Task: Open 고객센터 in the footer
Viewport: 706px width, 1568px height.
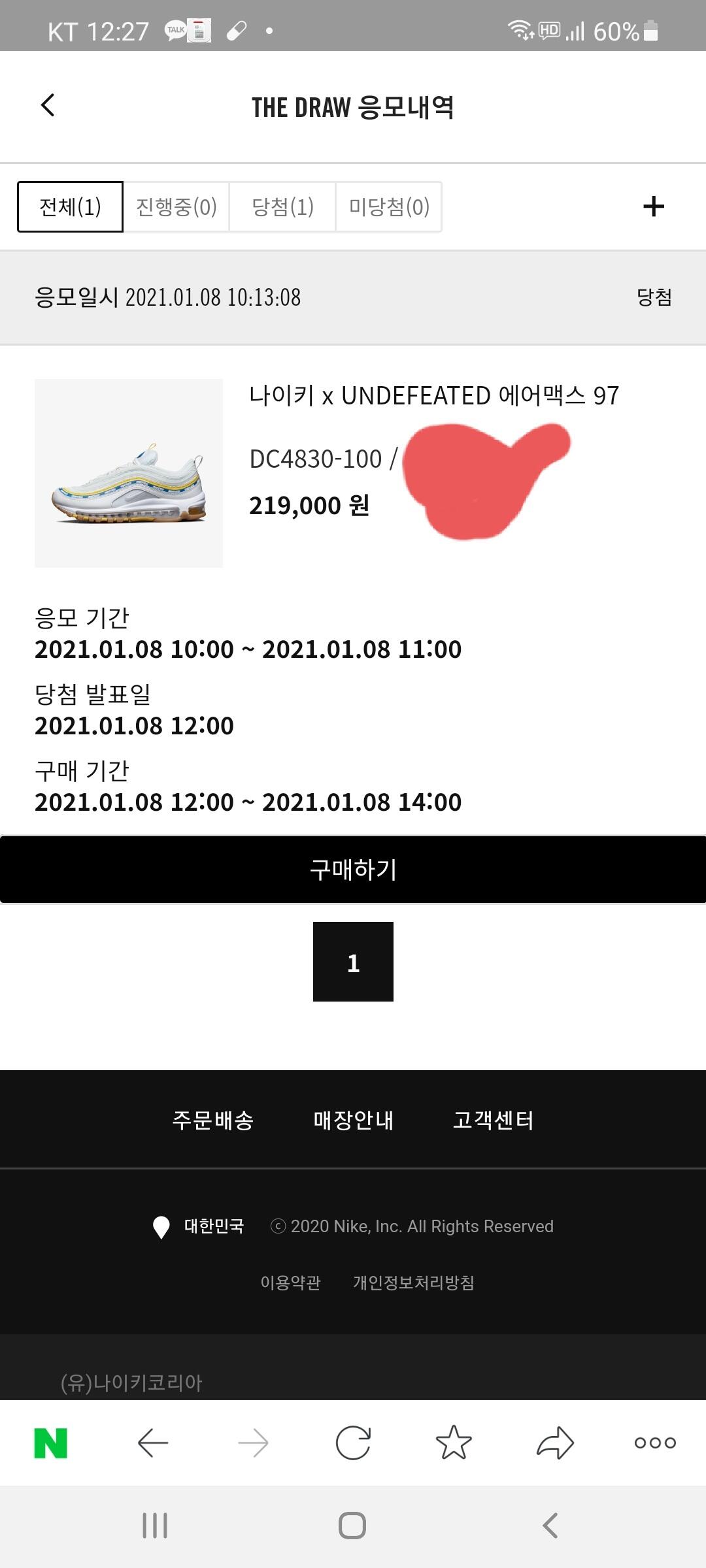Action: 494,1120
